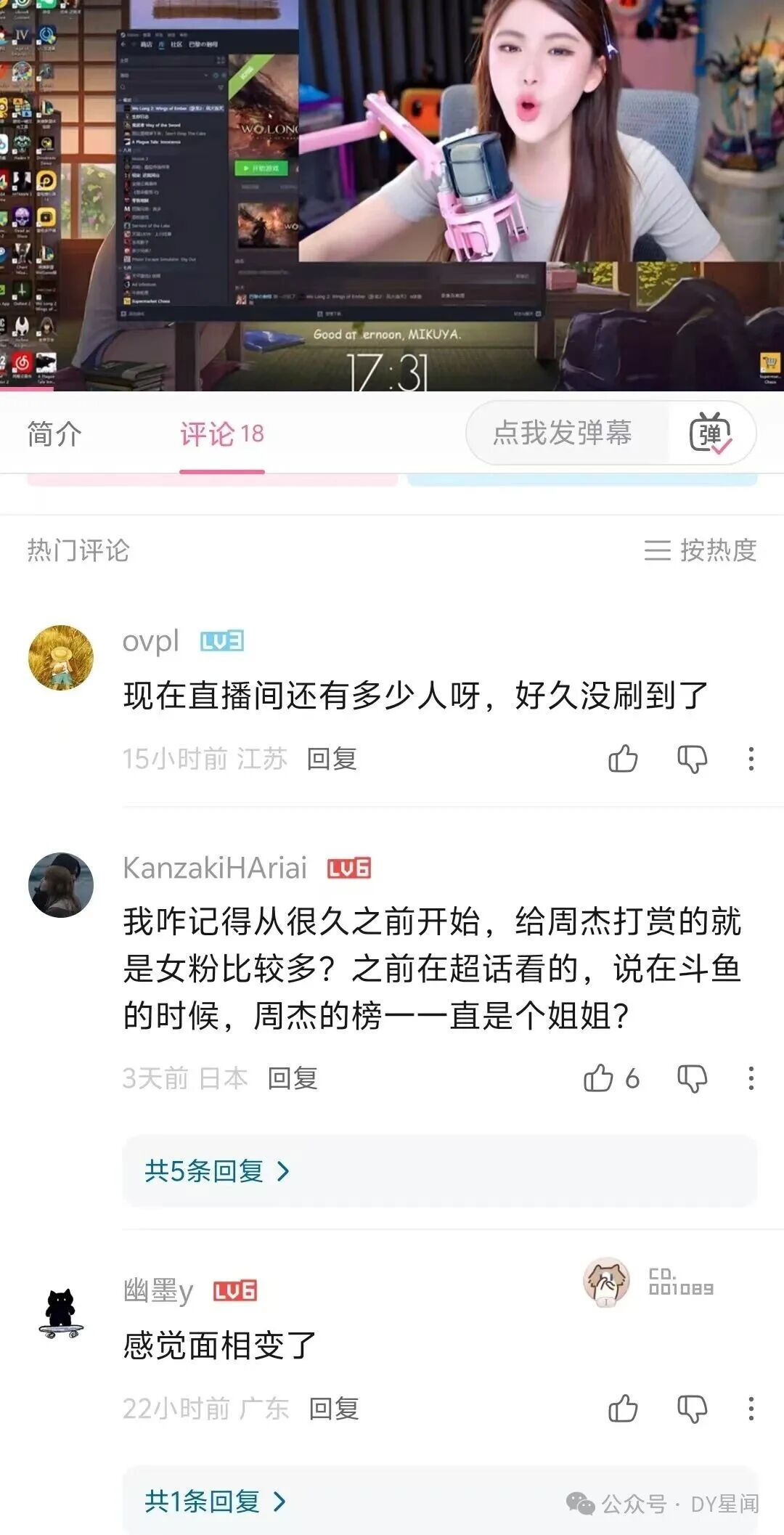Tap the 点我发弹幕 input box
Screen dimensions: 784x1535
(x=563, y=433)
